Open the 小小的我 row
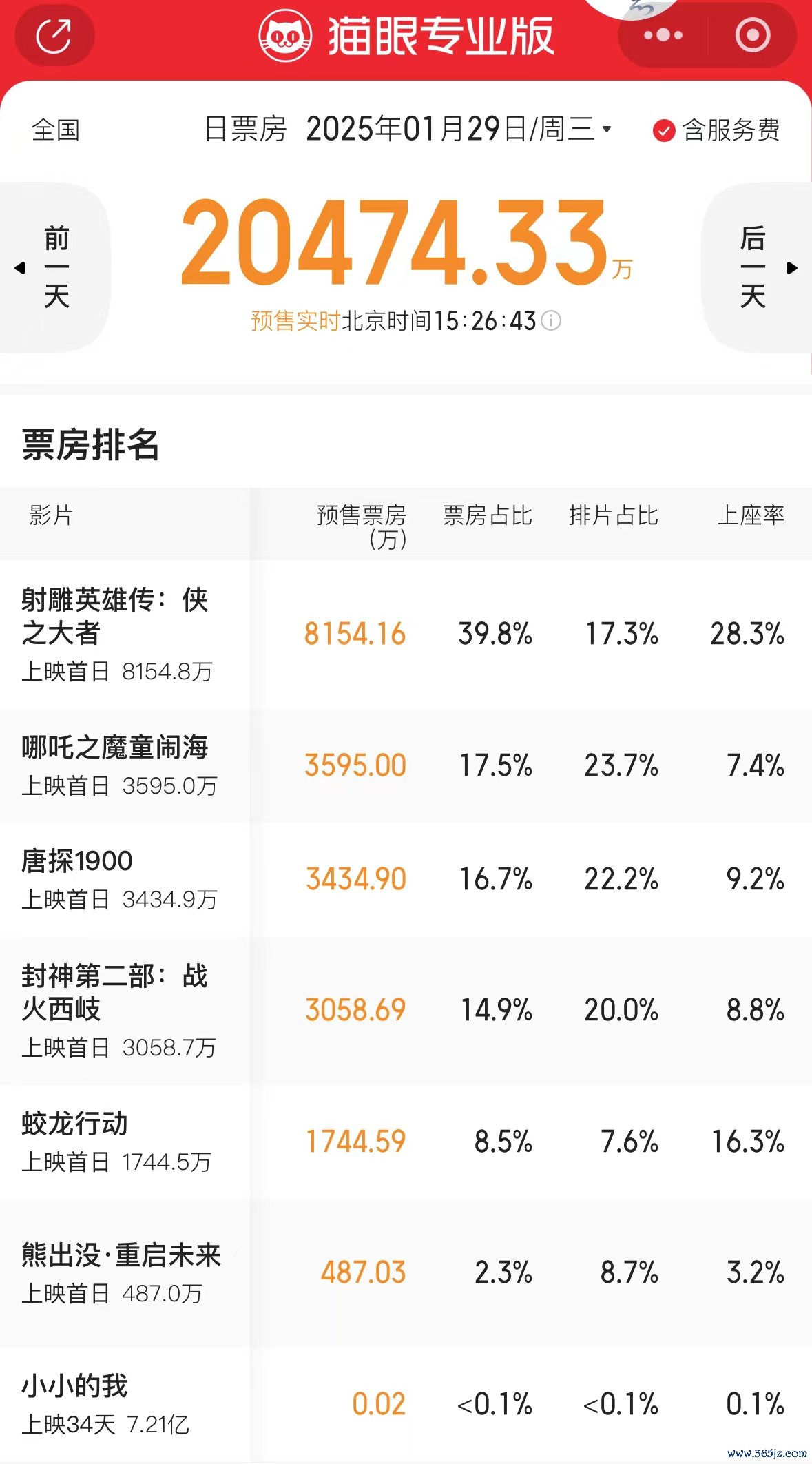Screen dimensions: 812x1464 pos(406,1404)
